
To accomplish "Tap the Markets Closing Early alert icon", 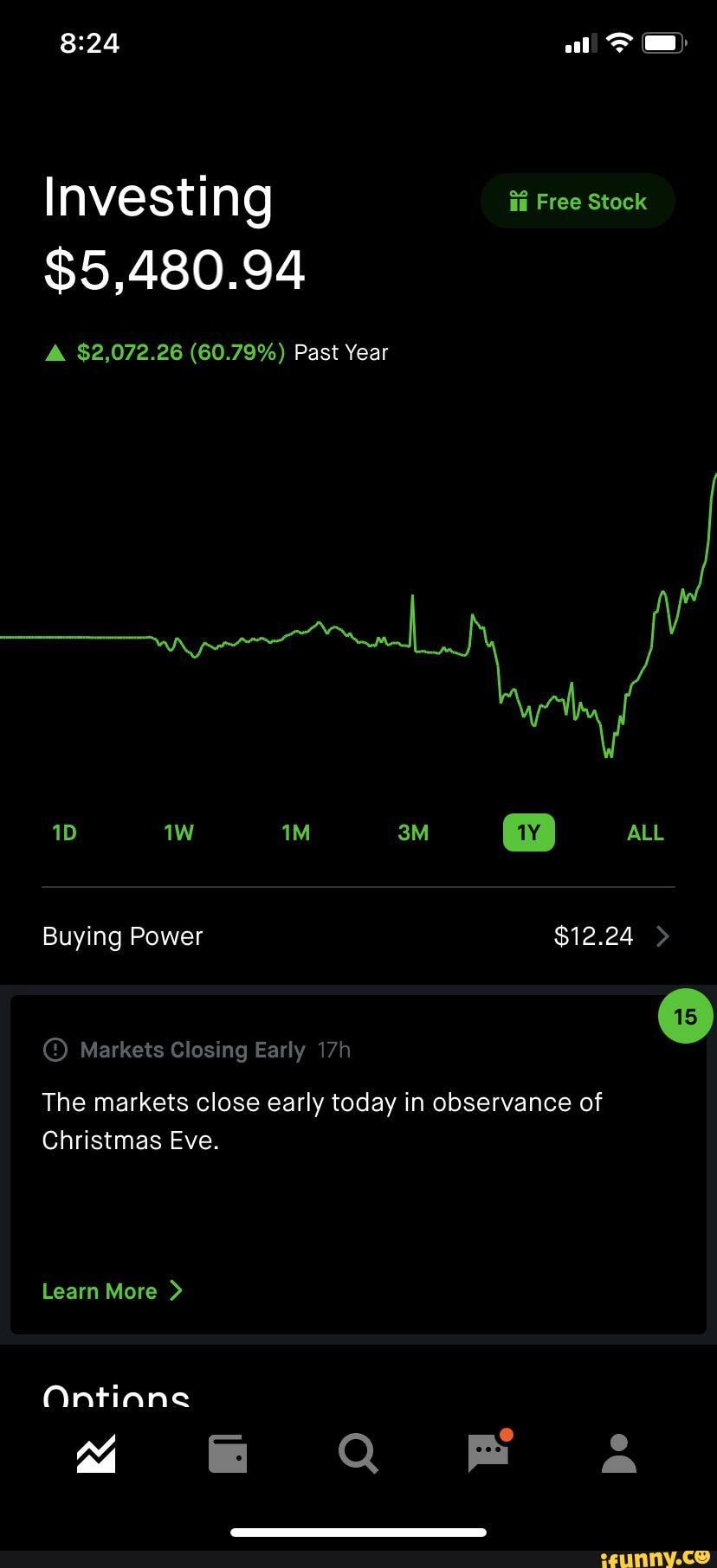I will [54, 1049].
